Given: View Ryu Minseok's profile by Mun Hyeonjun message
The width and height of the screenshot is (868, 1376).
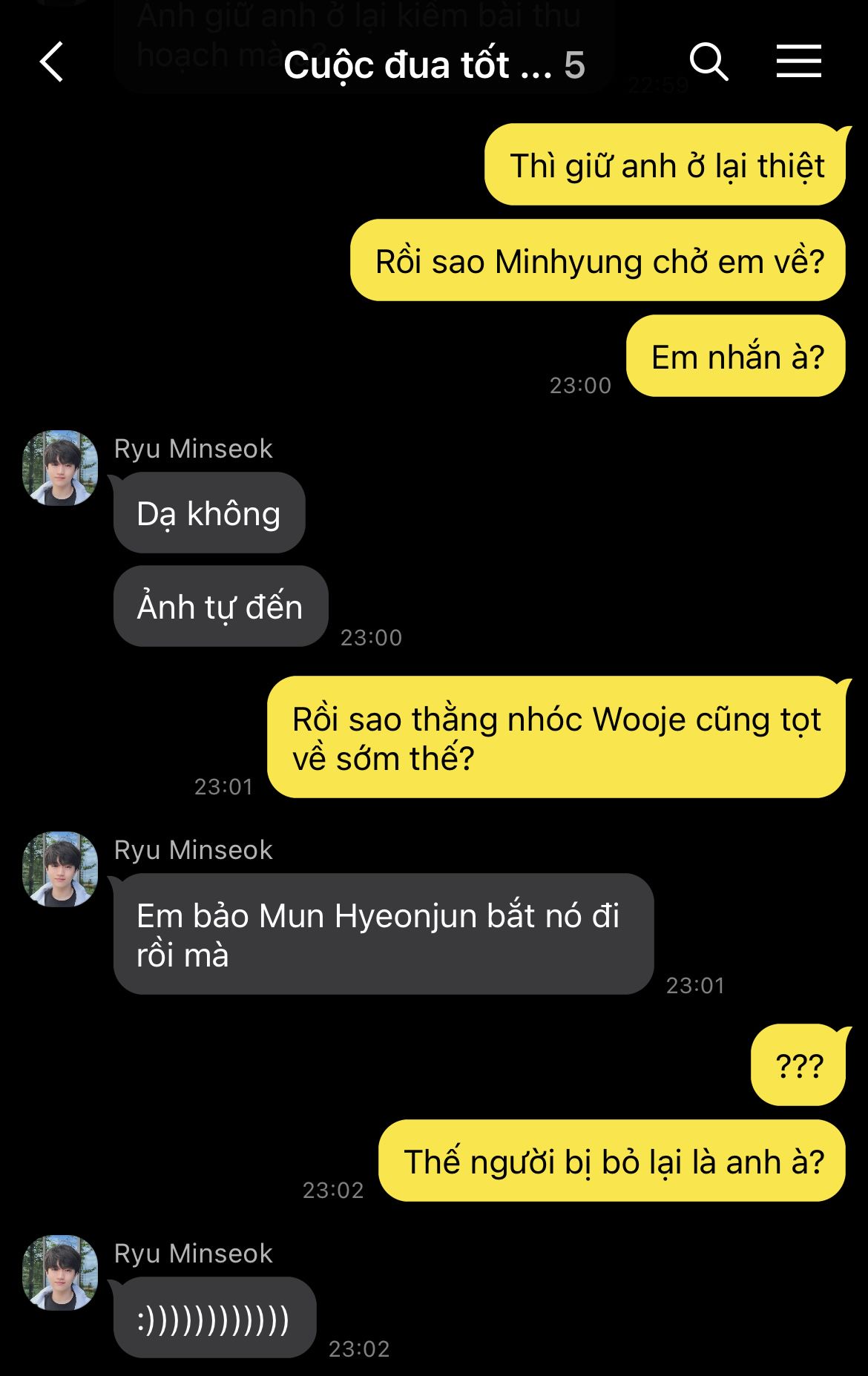Looking at the screenshot, I should 61,869.
